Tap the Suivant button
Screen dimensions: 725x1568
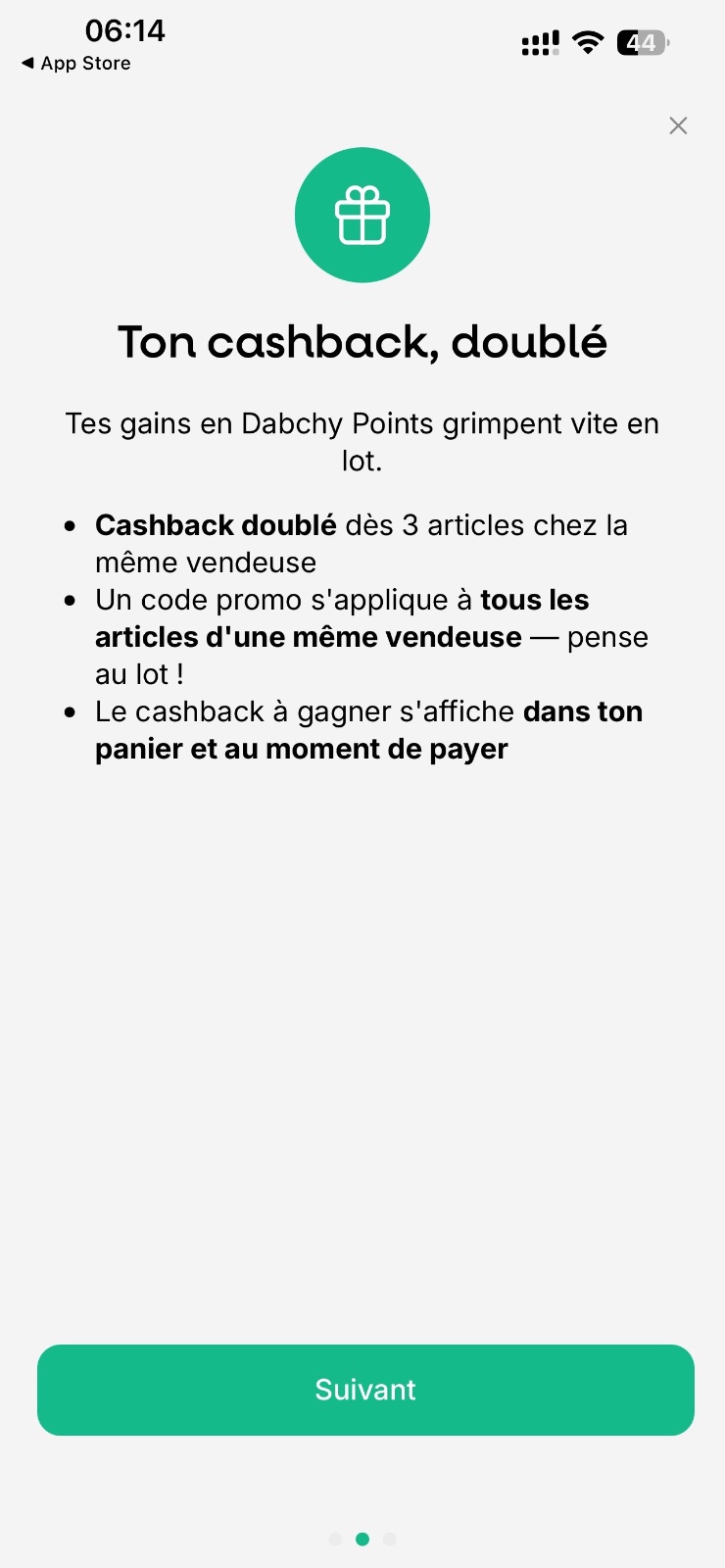pyautogui.click(x=365, y=1390)
